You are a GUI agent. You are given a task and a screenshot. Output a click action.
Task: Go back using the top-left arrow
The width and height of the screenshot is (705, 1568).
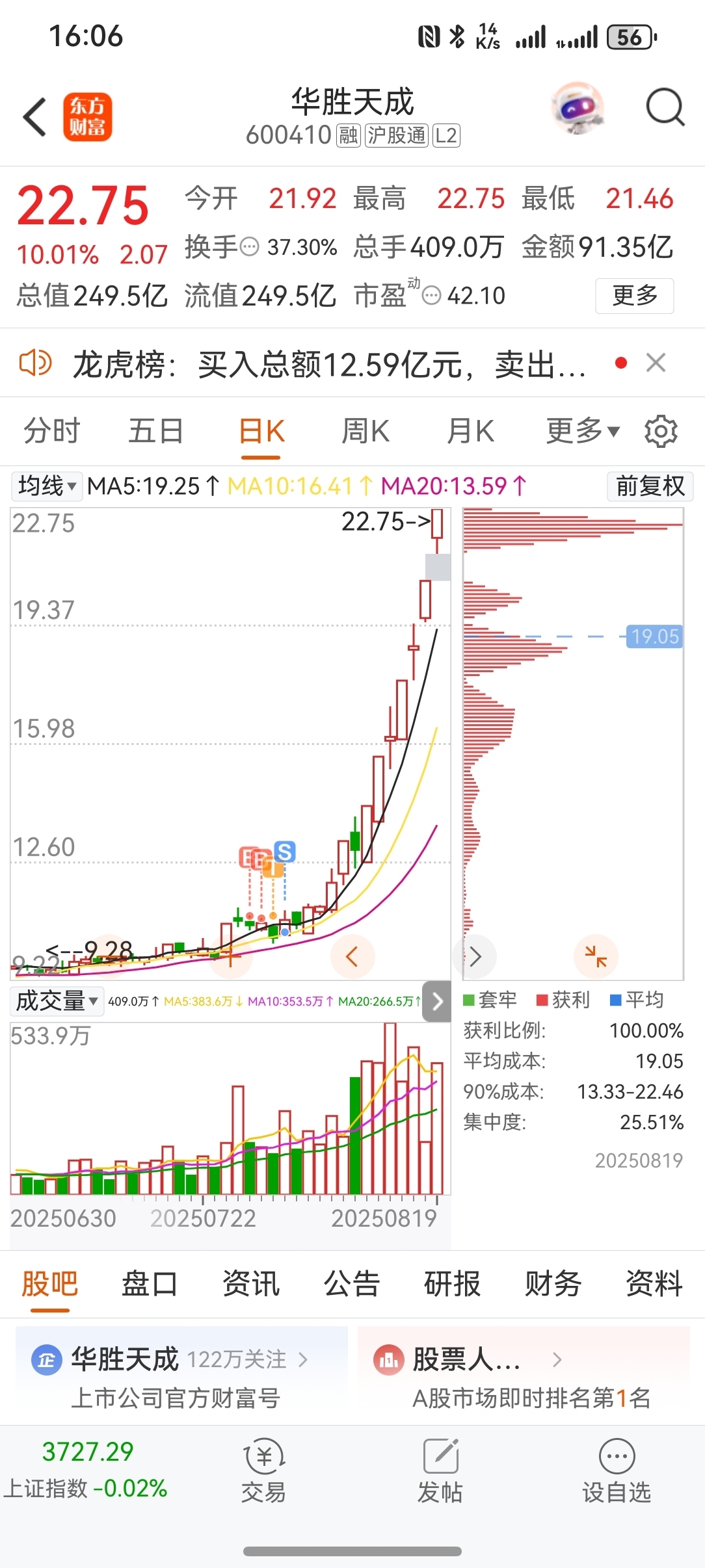tap(35, 117)
